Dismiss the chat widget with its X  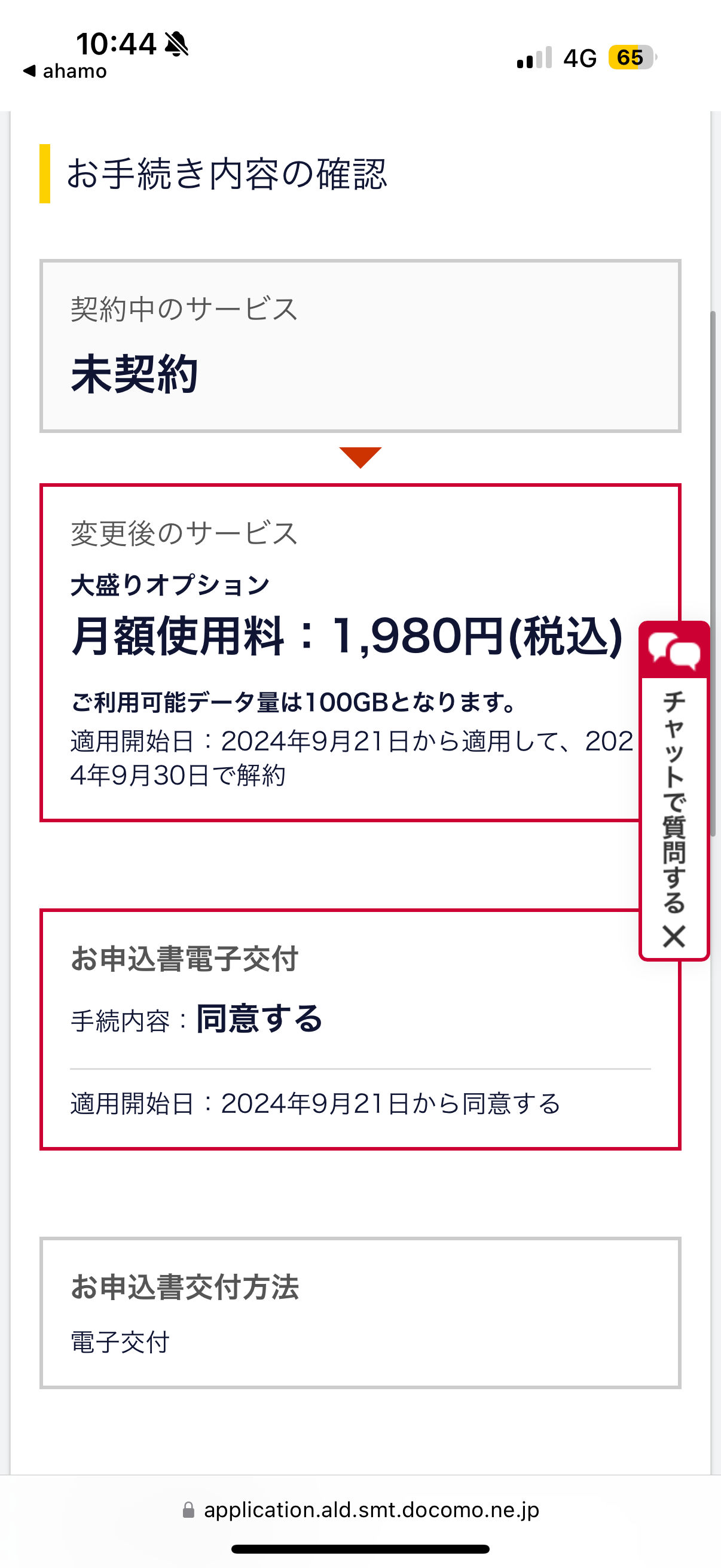point(674,936)
